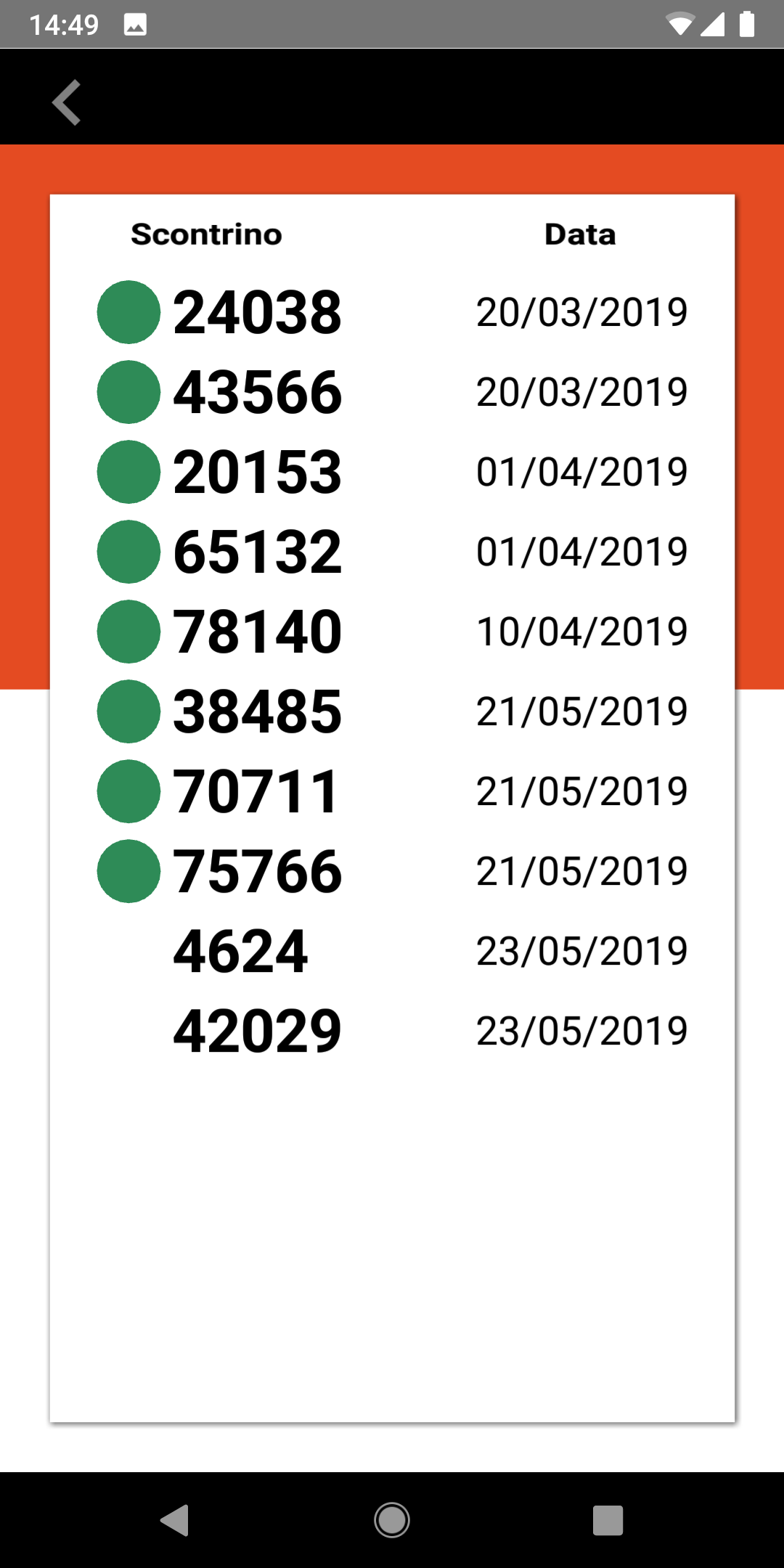Open recent apps from the navigation bar
This screenshot has width=784, height=1568.
point(608,1520)
